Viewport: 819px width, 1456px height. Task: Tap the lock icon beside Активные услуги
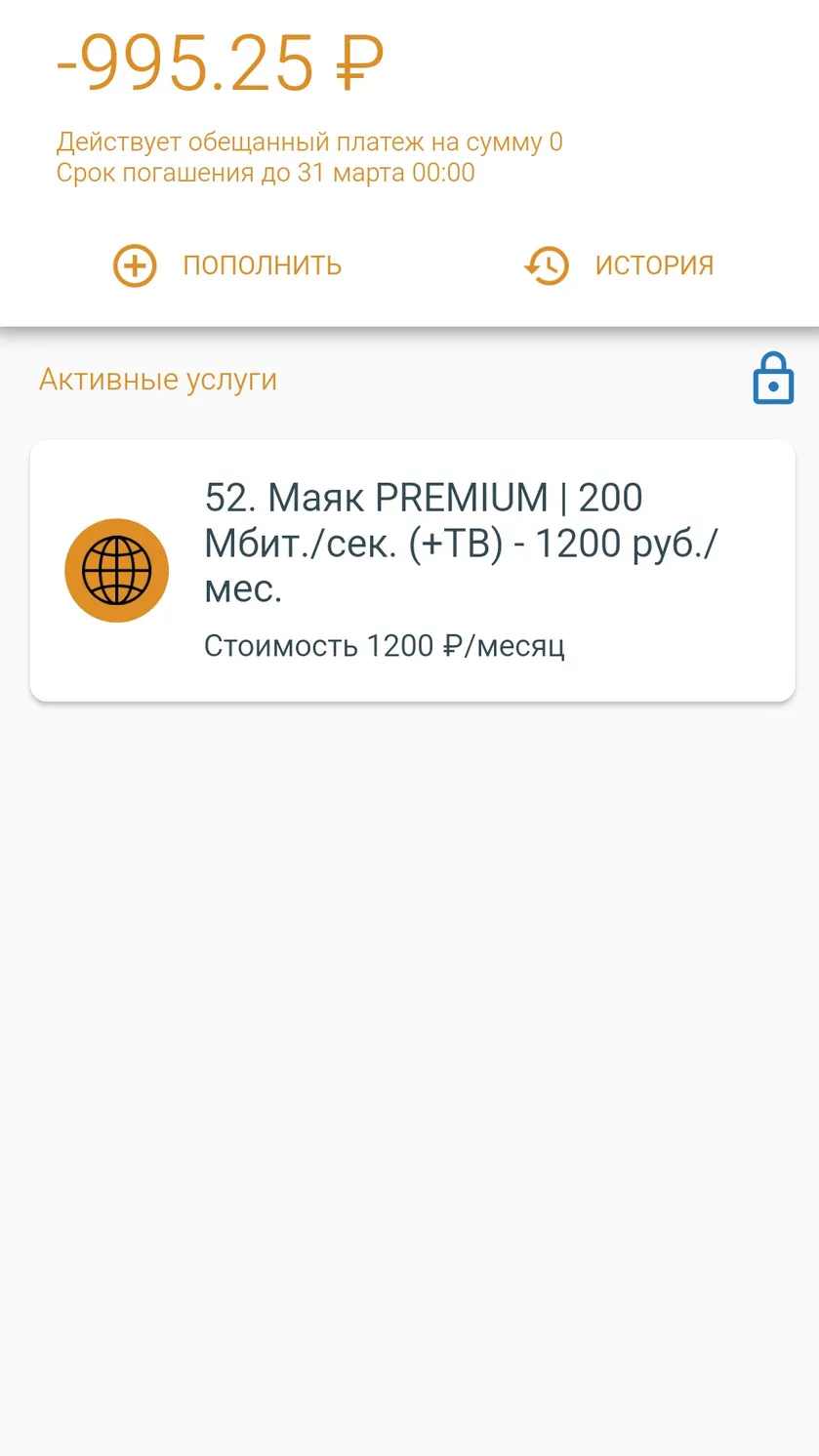(773, 379)
